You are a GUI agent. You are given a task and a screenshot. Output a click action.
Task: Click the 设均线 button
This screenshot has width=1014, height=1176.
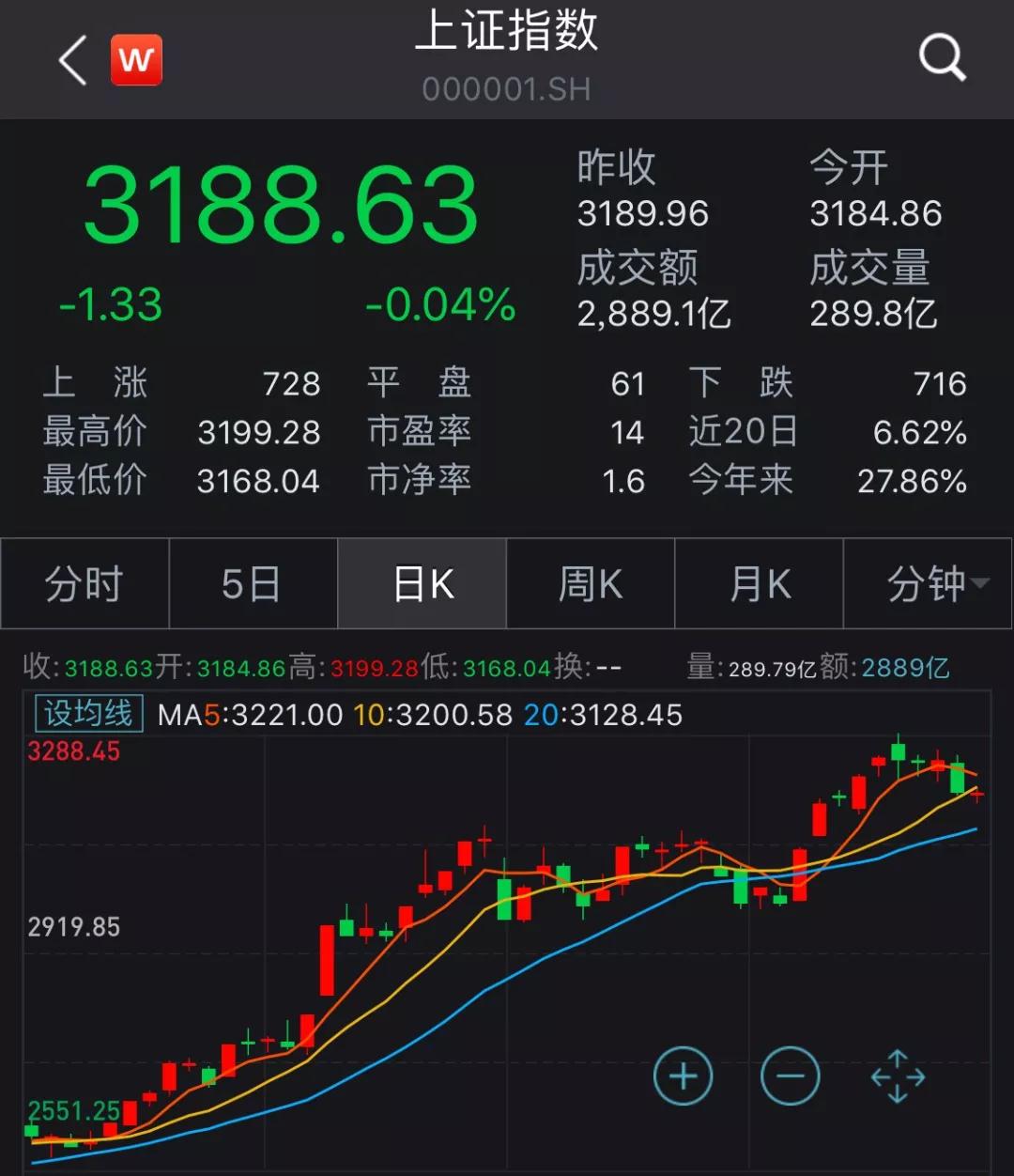(x=89, y=713)
